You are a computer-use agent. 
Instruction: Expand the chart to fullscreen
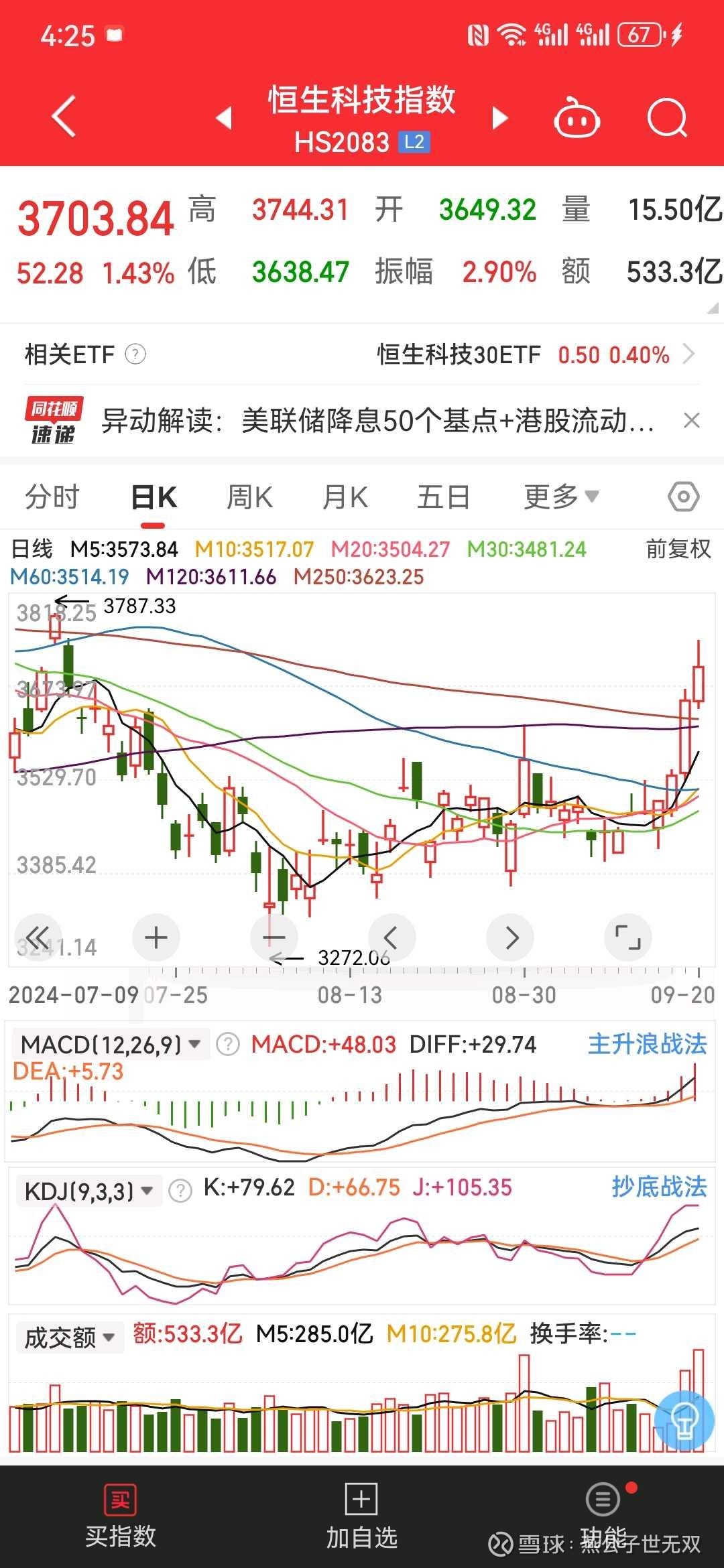point(628,937)
